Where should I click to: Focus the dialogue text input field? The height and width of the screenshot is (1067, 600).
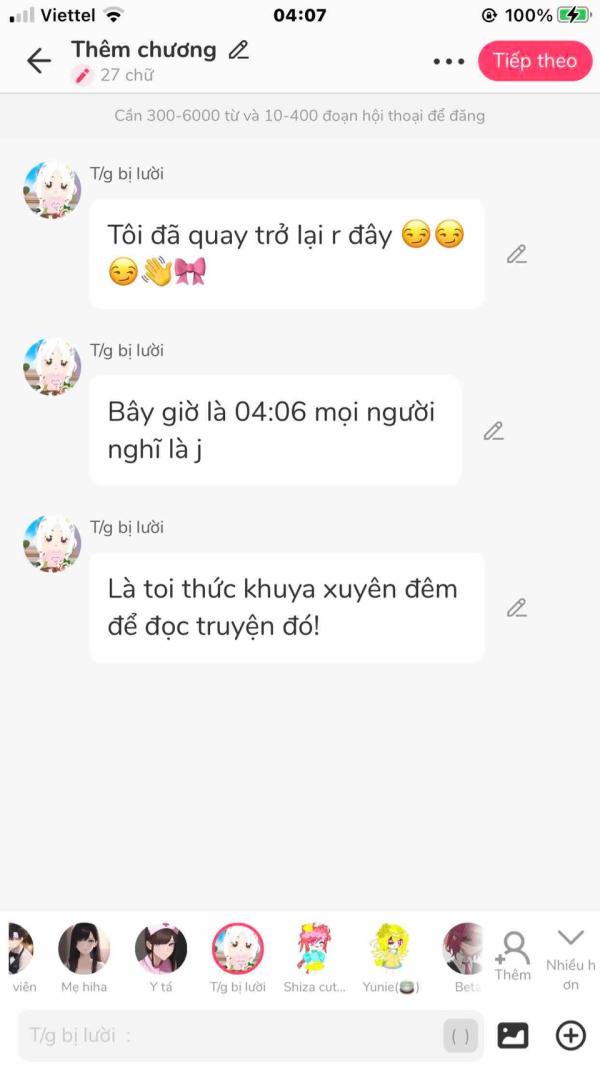[231, 1036]
